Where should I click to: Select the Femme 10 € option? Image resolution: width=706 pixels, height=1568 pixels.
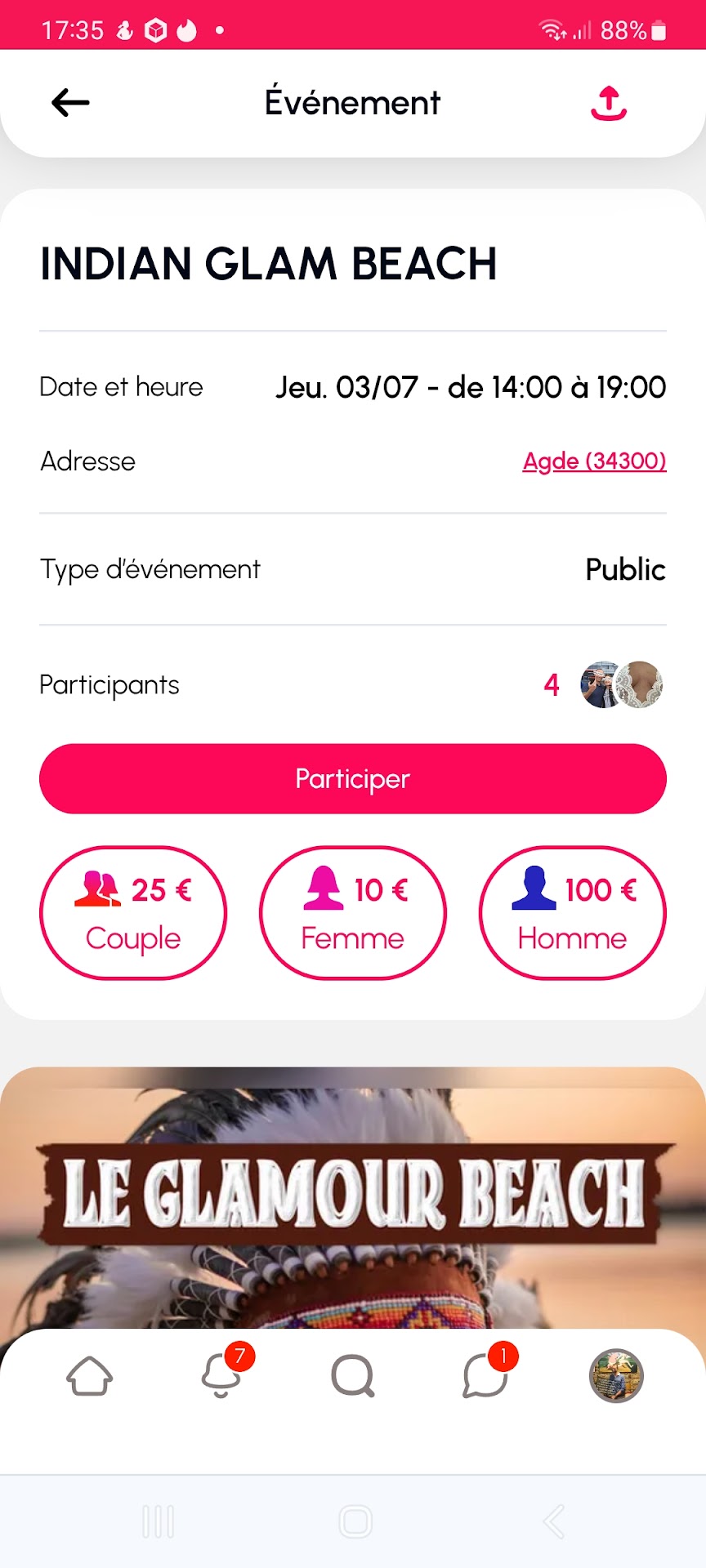(353, 912)
